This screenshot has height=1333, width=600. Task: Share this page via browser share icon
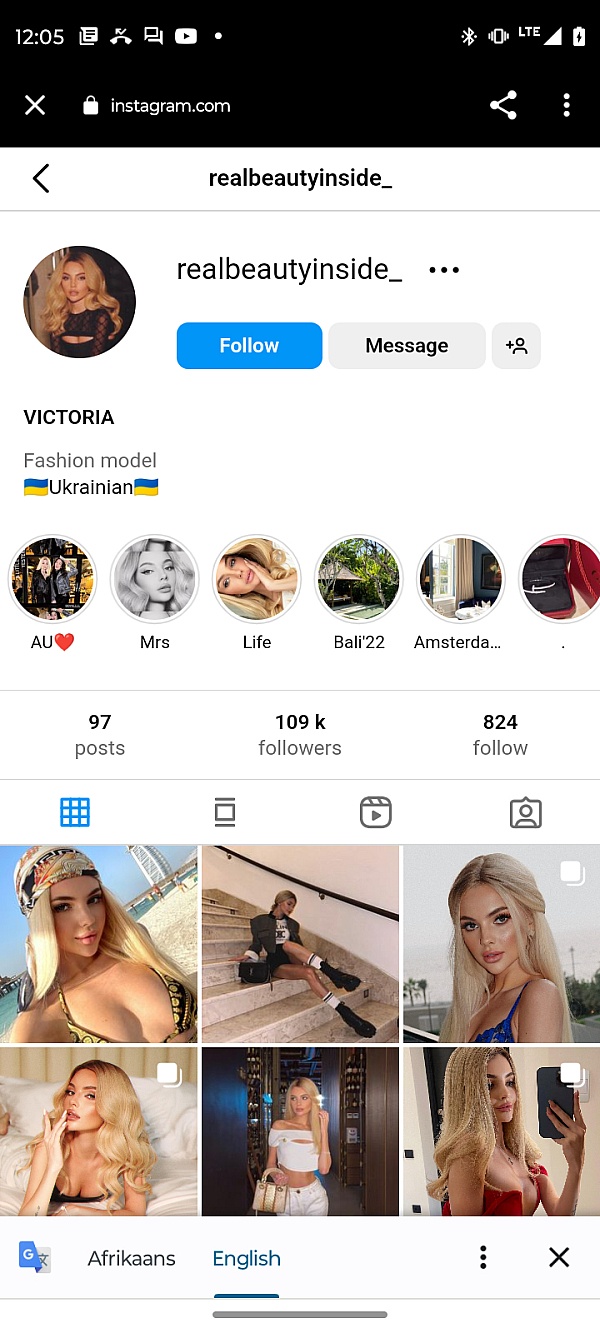(503, 105)
